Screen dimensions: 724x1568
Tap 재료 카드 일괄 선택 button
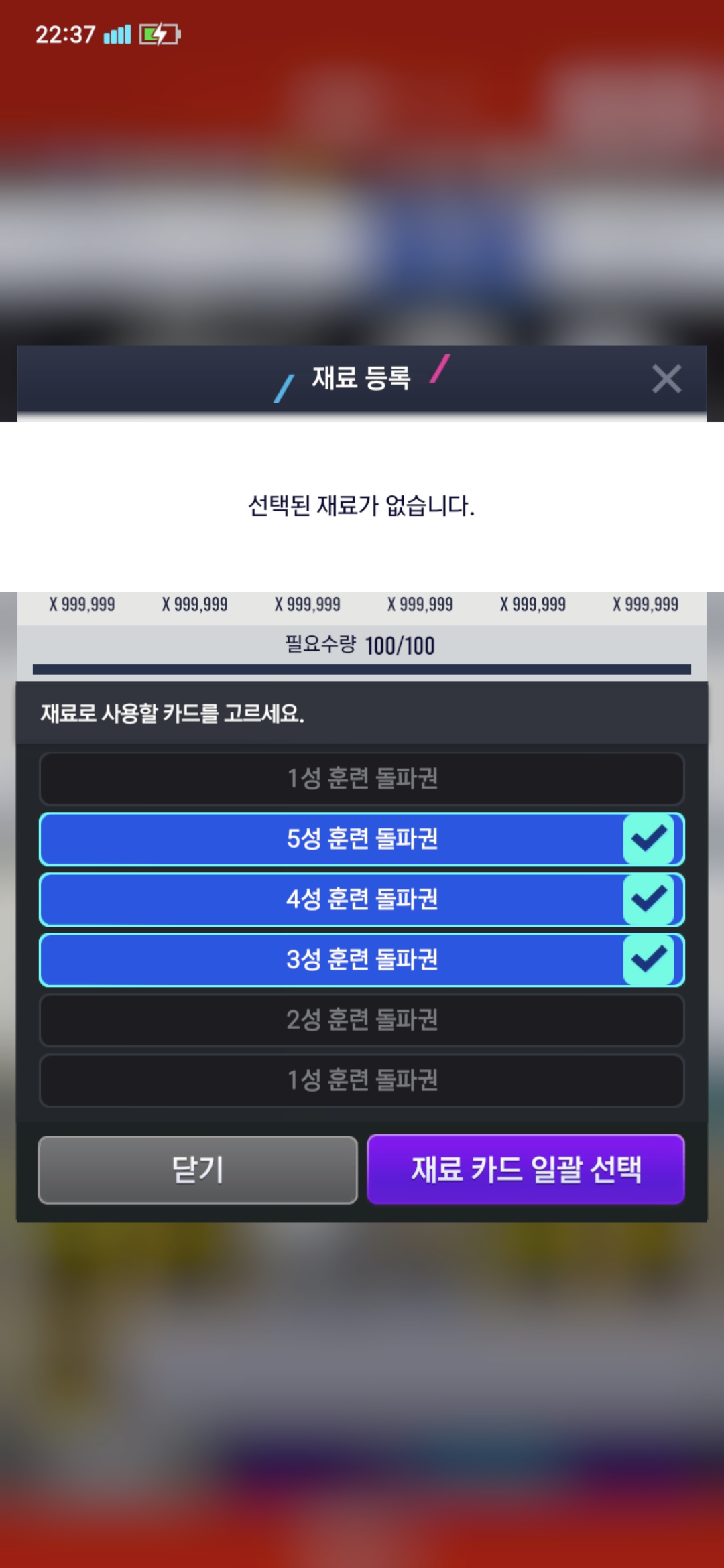pyautogui.click(x=526, y=1169)
